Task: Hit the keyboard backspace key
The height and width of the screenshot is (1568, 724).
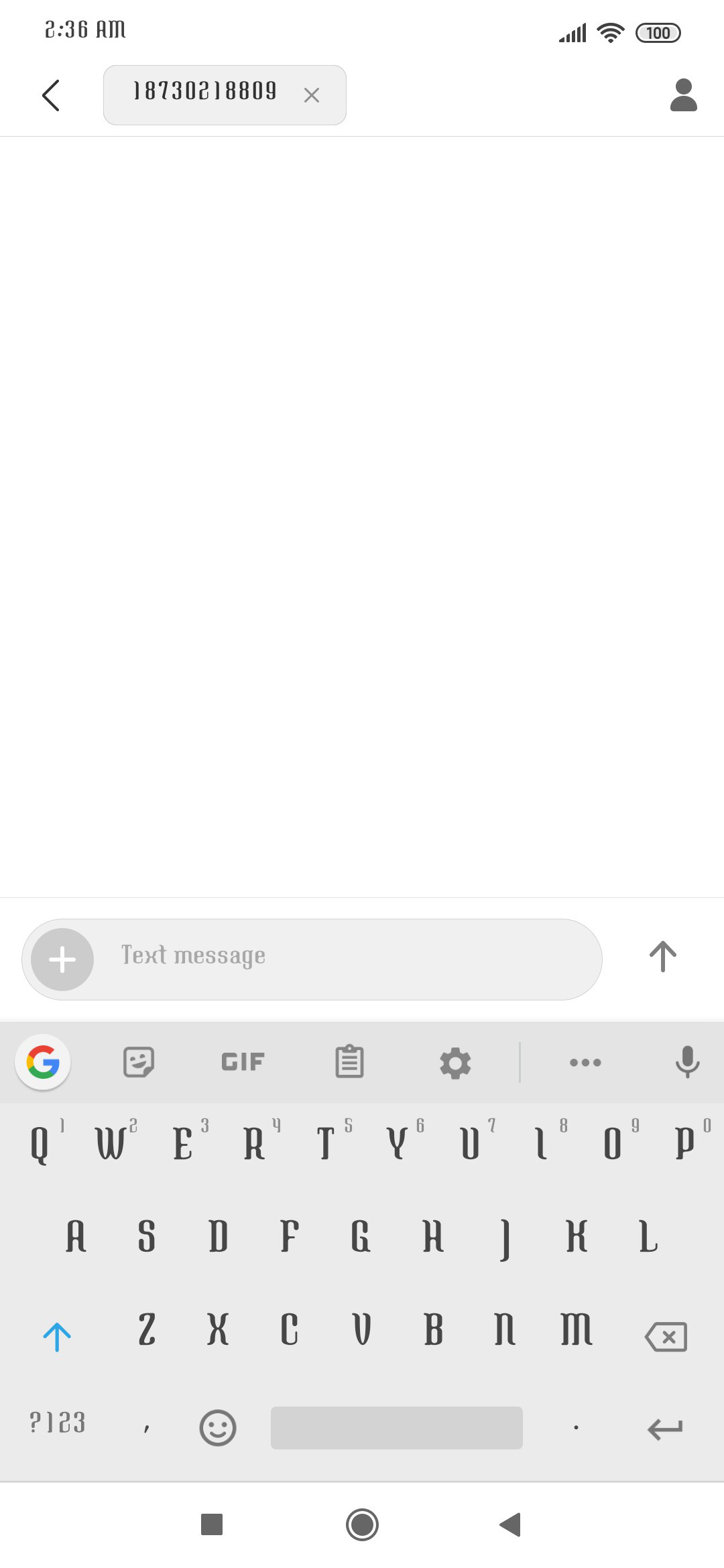Action: (x=666, y=1337)
